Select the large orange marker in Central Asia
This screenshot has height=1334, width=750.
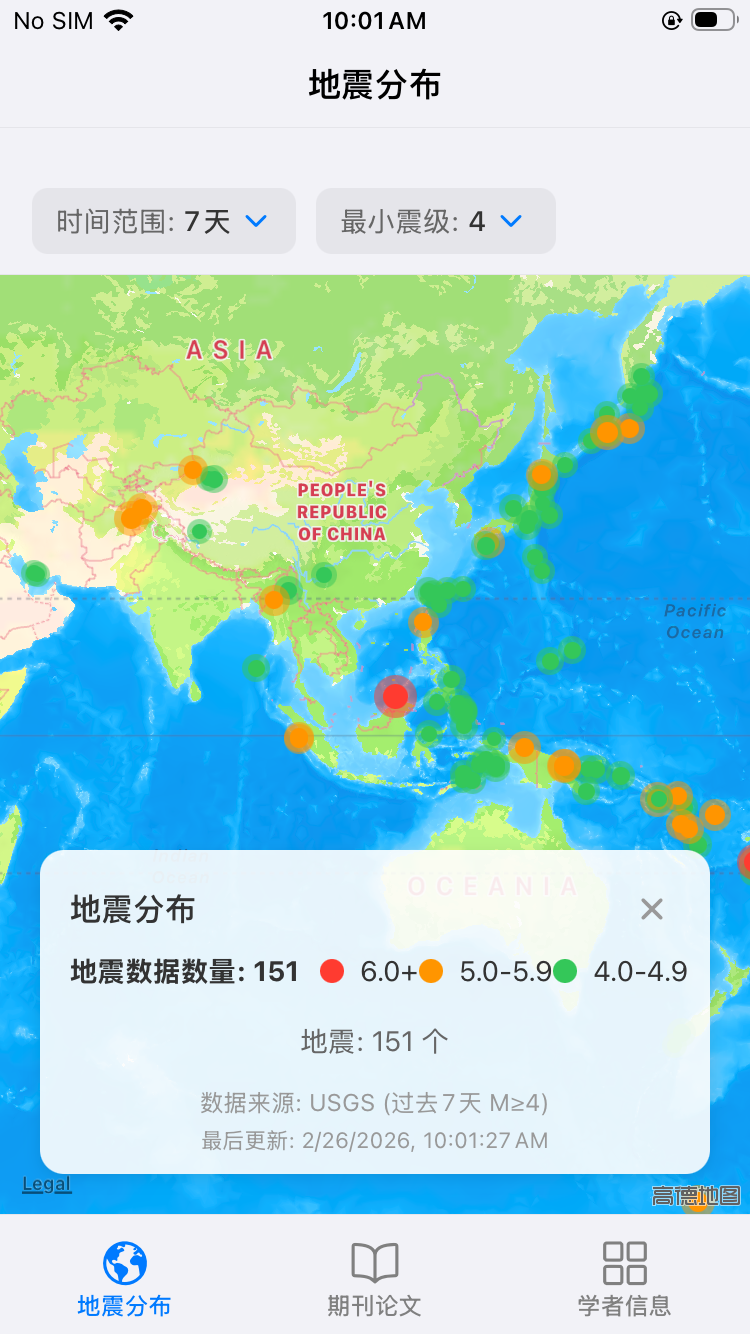pyautogui.click(x=135, y=512)
